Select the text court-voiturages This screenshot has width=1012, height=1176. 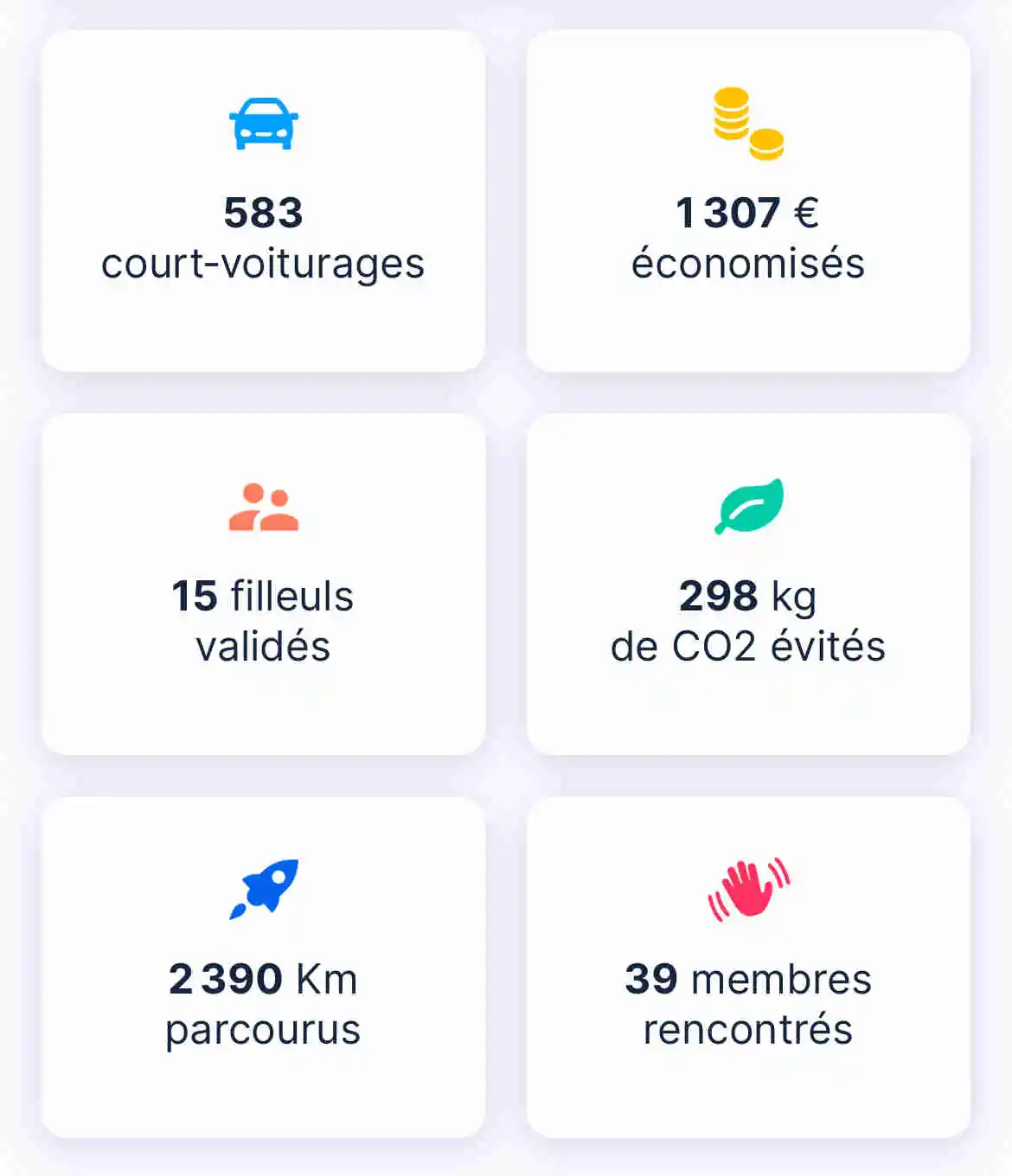click(263, 264)
